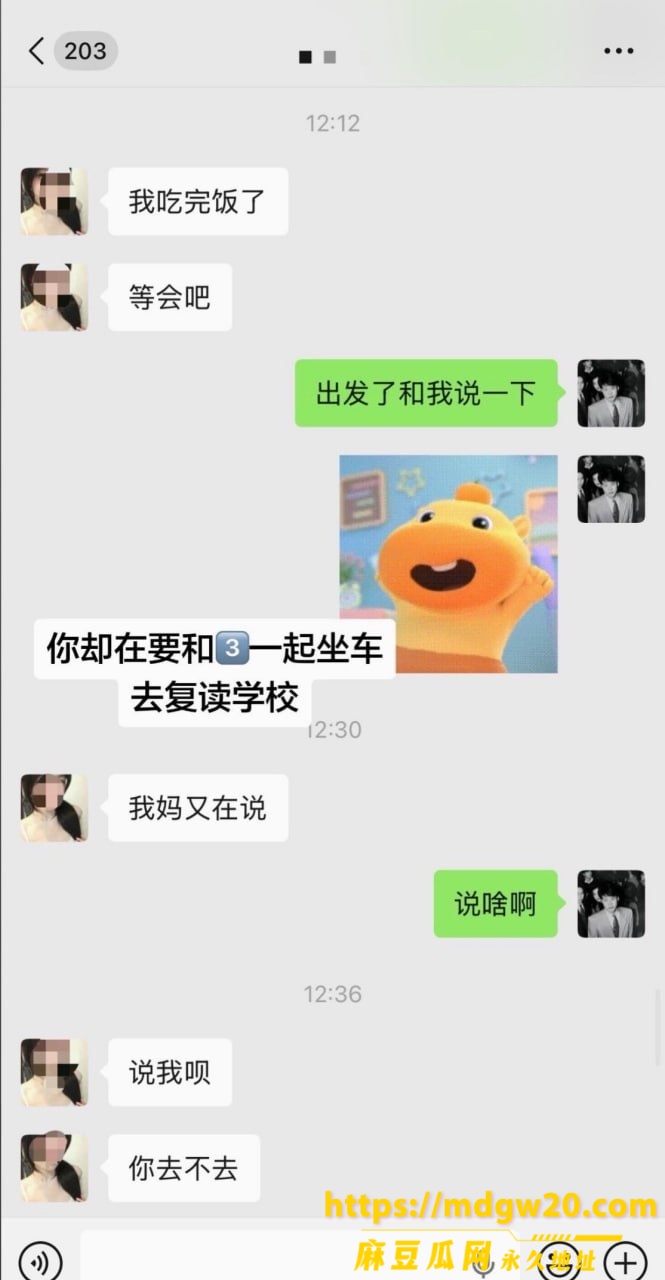Open my avatar beside 说啥啊
Viewport: 665px width, 1280px height.
611,904
